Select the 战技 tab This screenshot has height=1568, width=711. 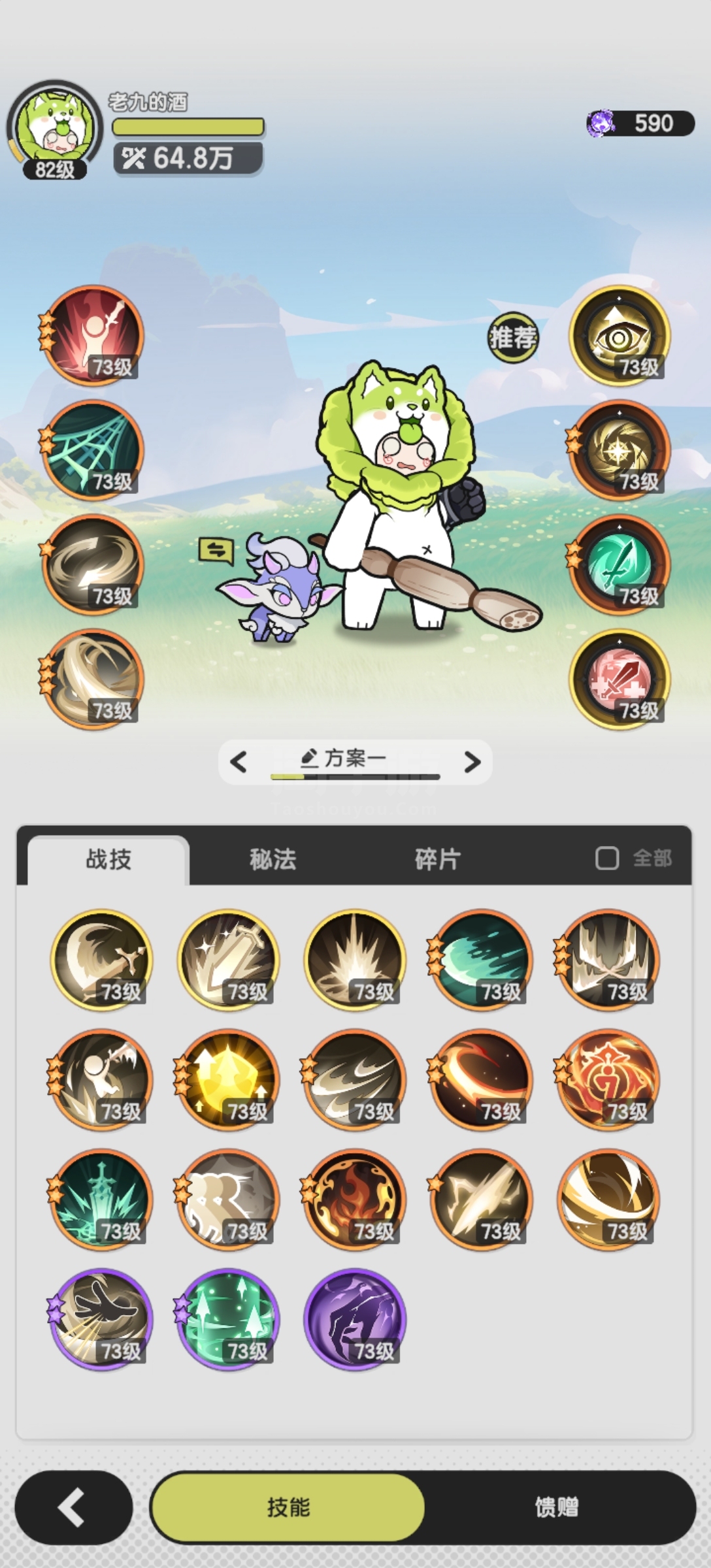(108, 859)
